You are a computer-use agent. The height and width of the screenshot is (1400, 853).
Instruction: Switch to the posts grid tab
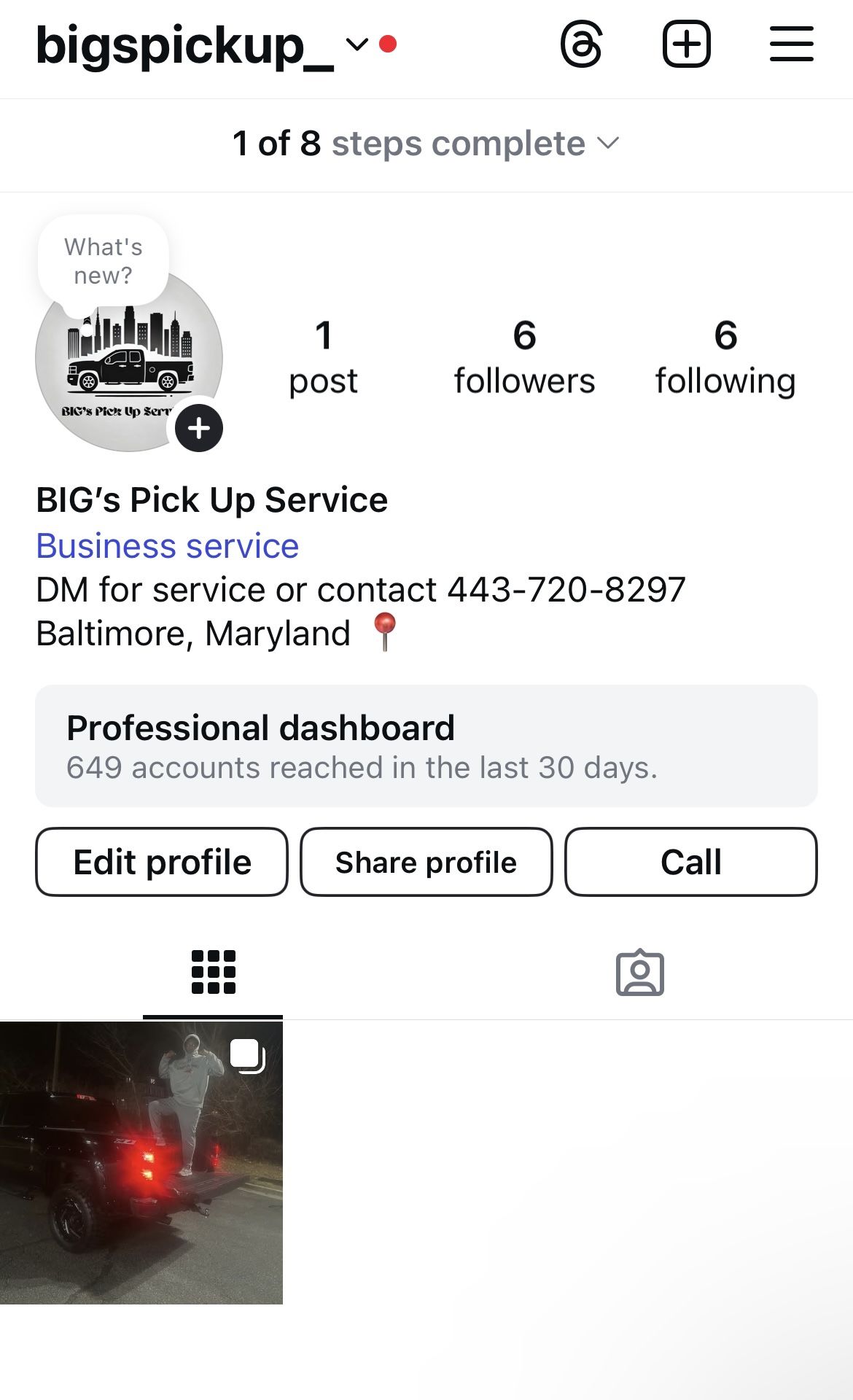tap(213, 972)
